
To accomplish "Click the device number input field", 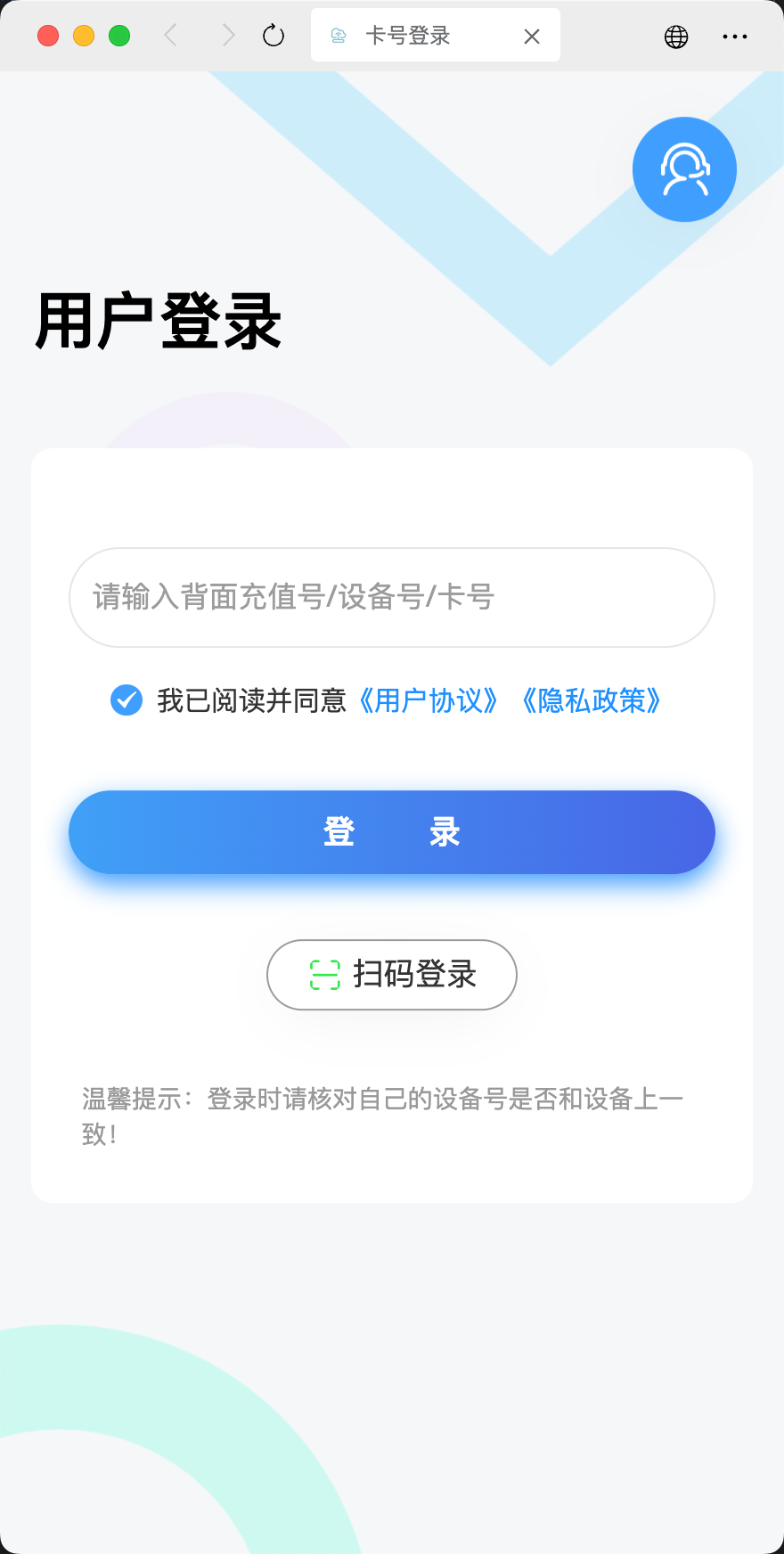I will [x=392, y=597].
